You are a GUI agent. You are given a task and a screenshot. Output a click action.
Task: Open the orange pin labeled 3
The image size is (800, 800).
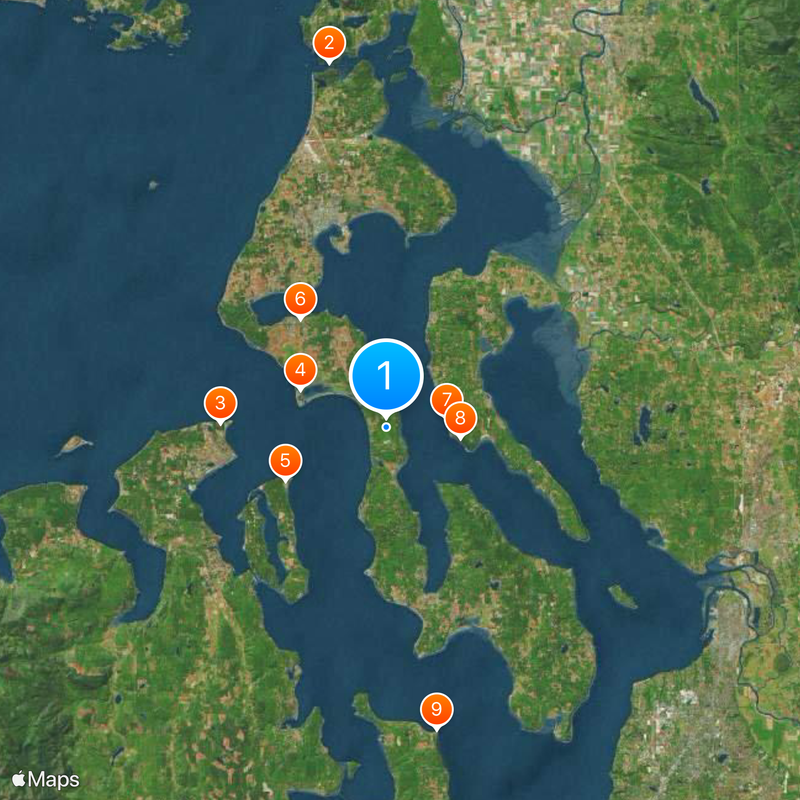[220, 404]
